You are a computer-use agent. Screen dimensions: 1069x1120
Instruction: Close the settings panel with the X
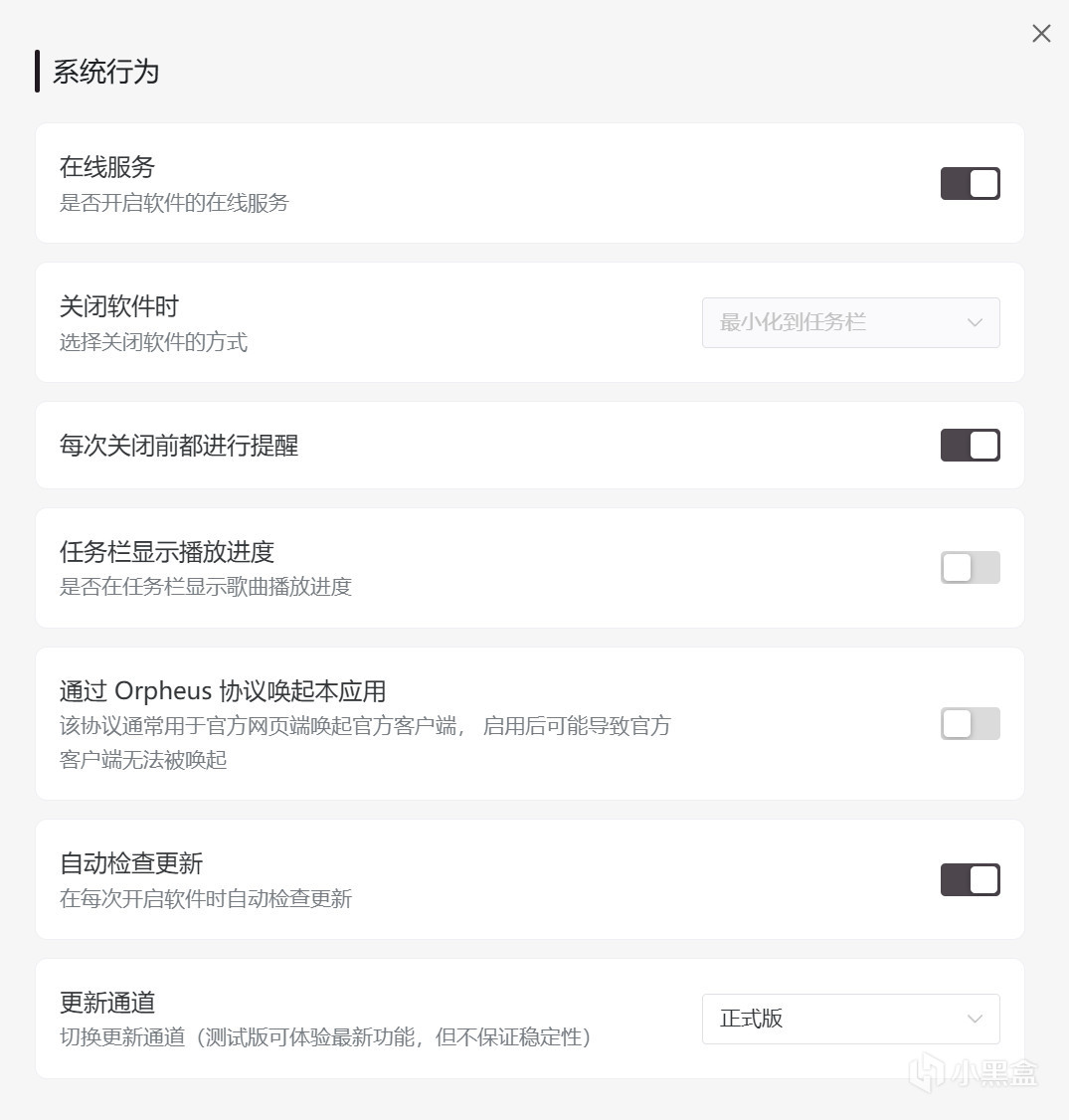[x=1041, y=34]
